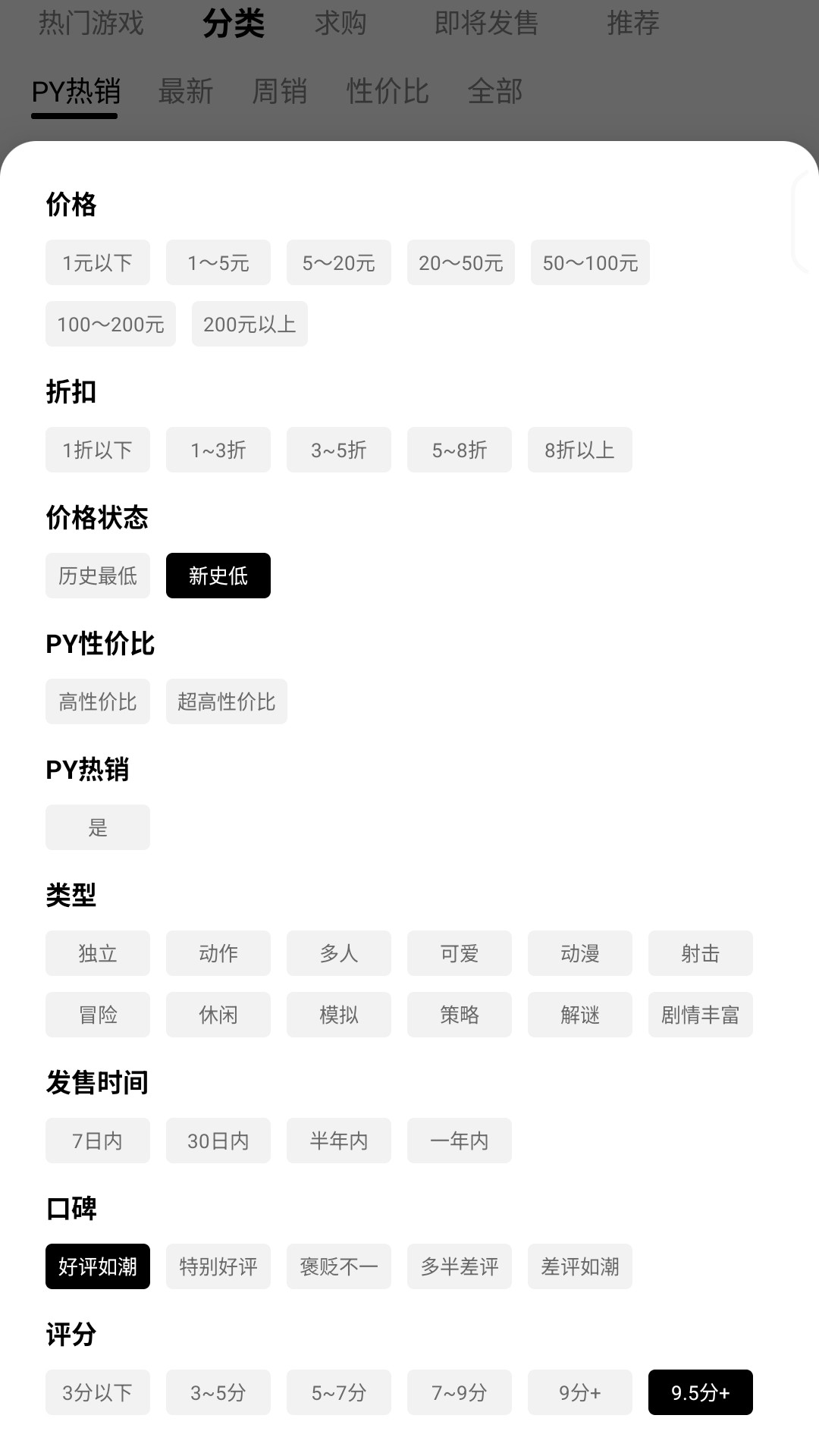Select the 3~5折 discount chip
Screen dimensions: 819x1456
point(338,450)
